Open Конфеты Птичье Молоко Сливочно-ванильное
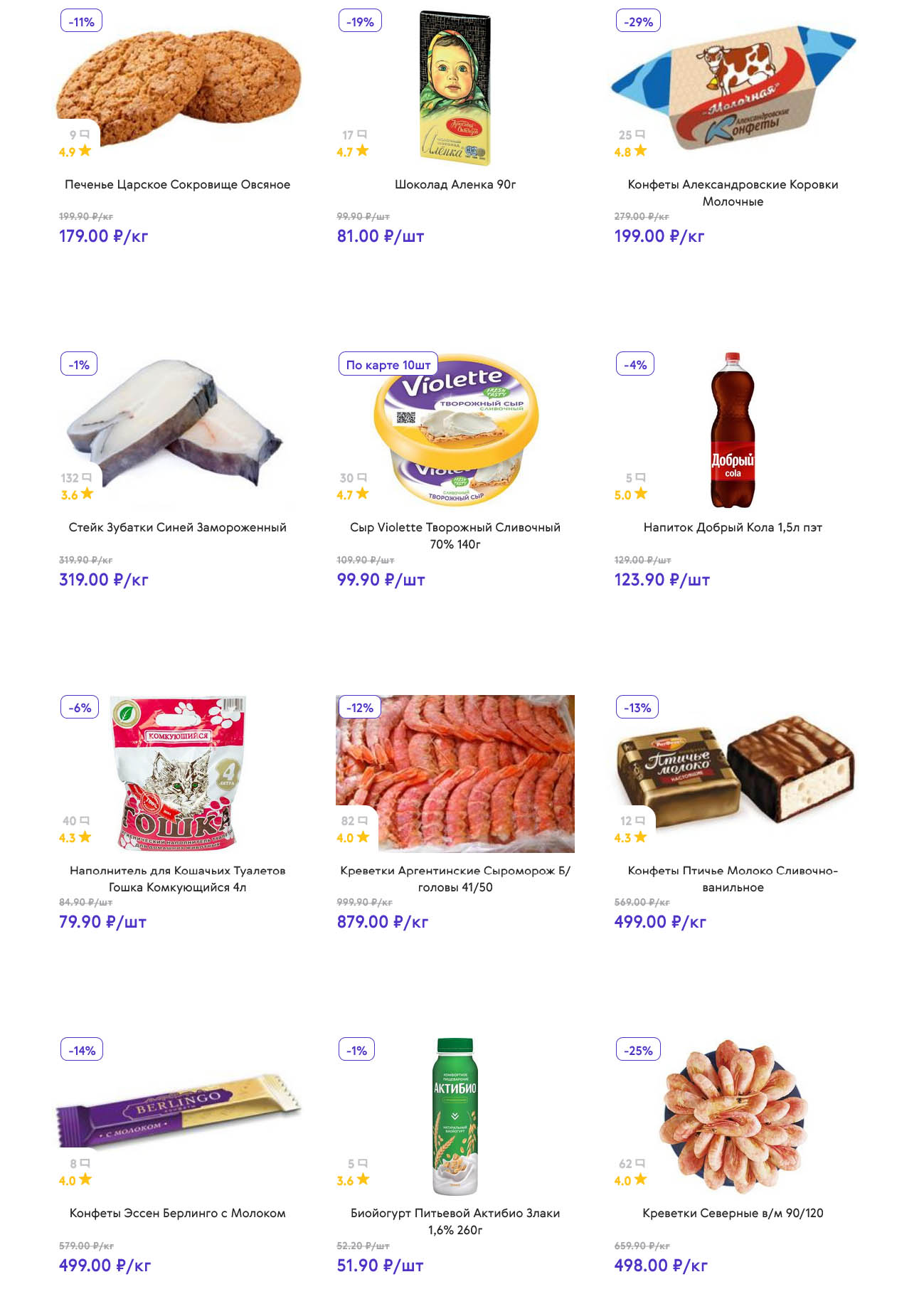This screenshot has width=924, height=1299. (733, 878)
